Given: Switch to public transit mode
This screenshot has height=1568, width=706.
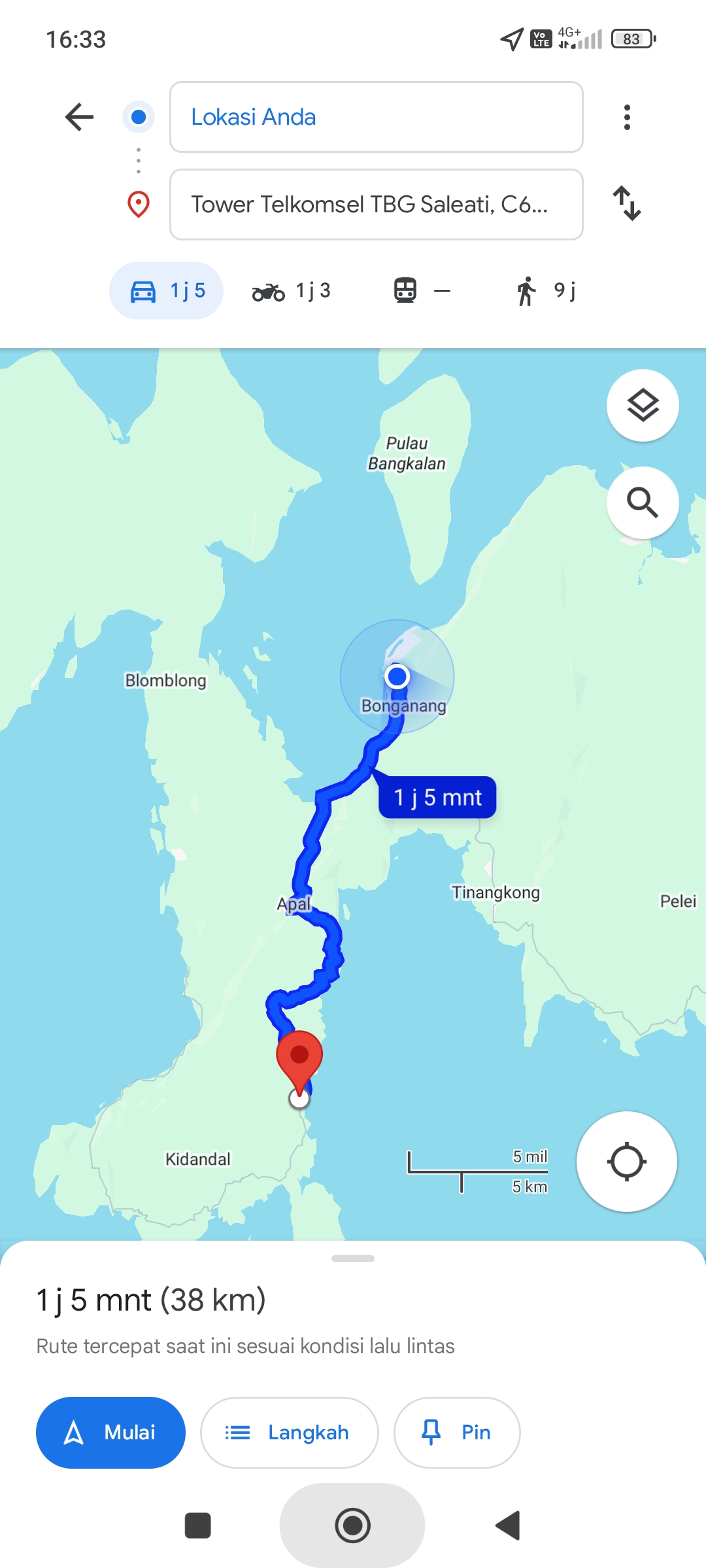Looking at the screenshot, I should [422, 291].
